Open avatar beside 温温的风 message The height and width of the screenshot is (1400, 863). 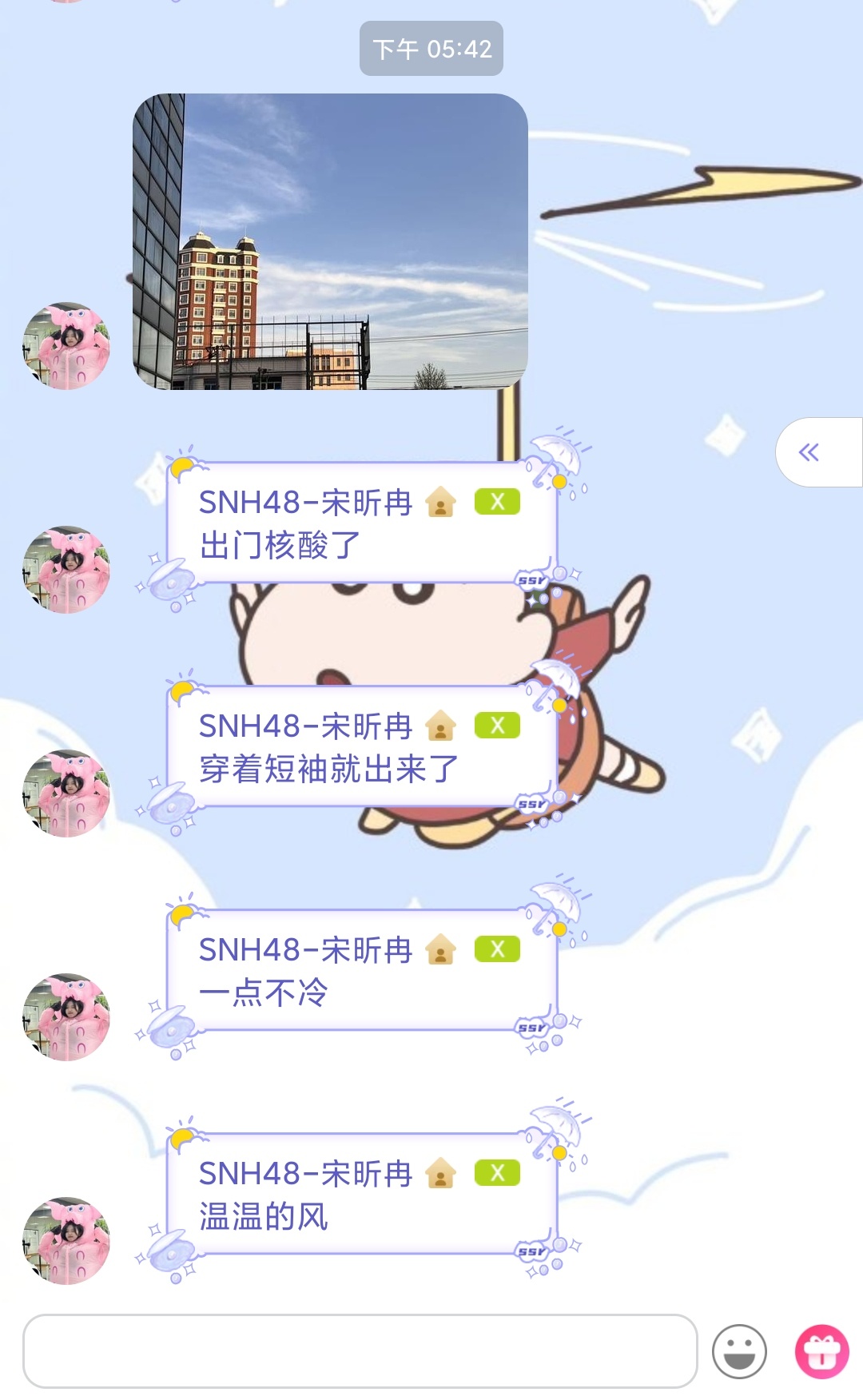(x=66, y=1241)
